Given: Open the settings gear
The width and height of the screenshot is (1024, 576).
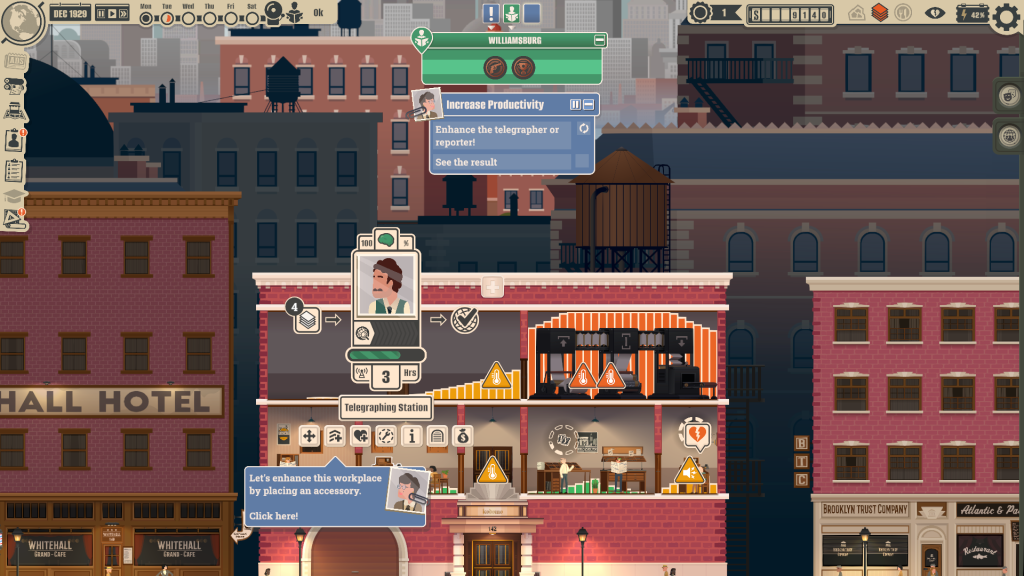Looking at the screenshot, I should pyautogui.click(x=1006, y=17).
